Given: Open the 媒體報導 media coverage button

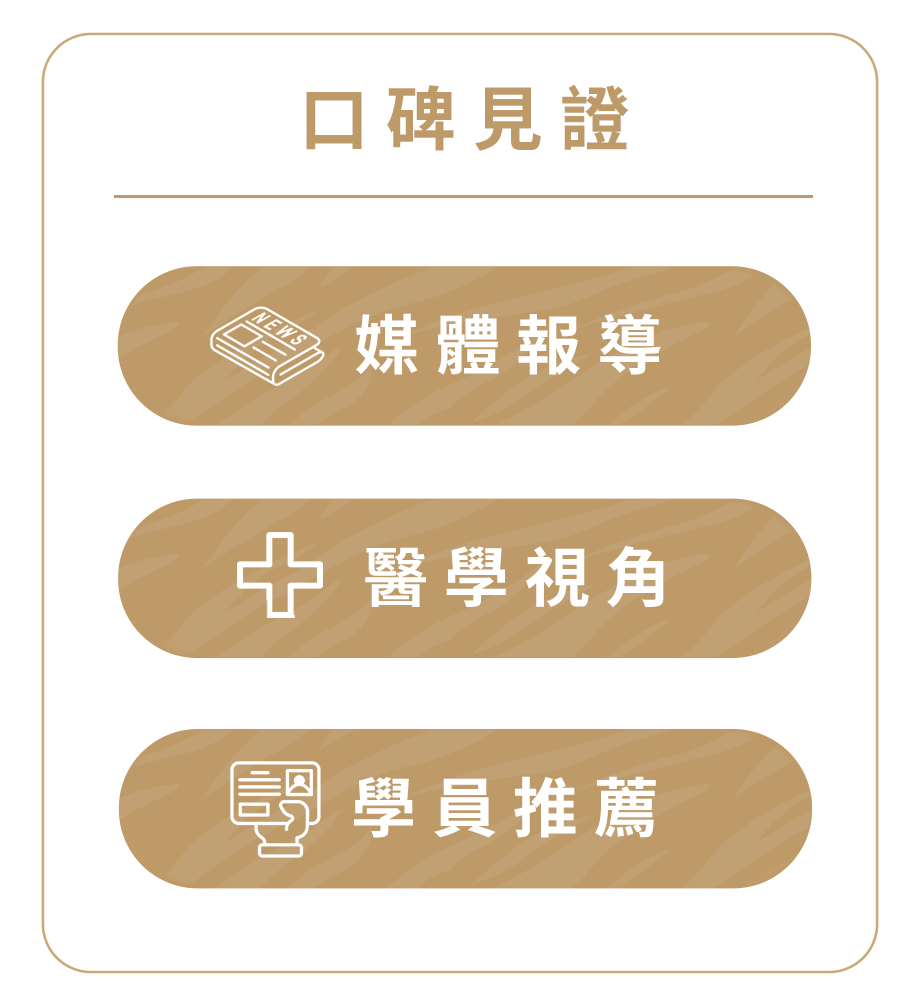Looking at the screenshot, I should pyautogui.click(x=464, y=346).
